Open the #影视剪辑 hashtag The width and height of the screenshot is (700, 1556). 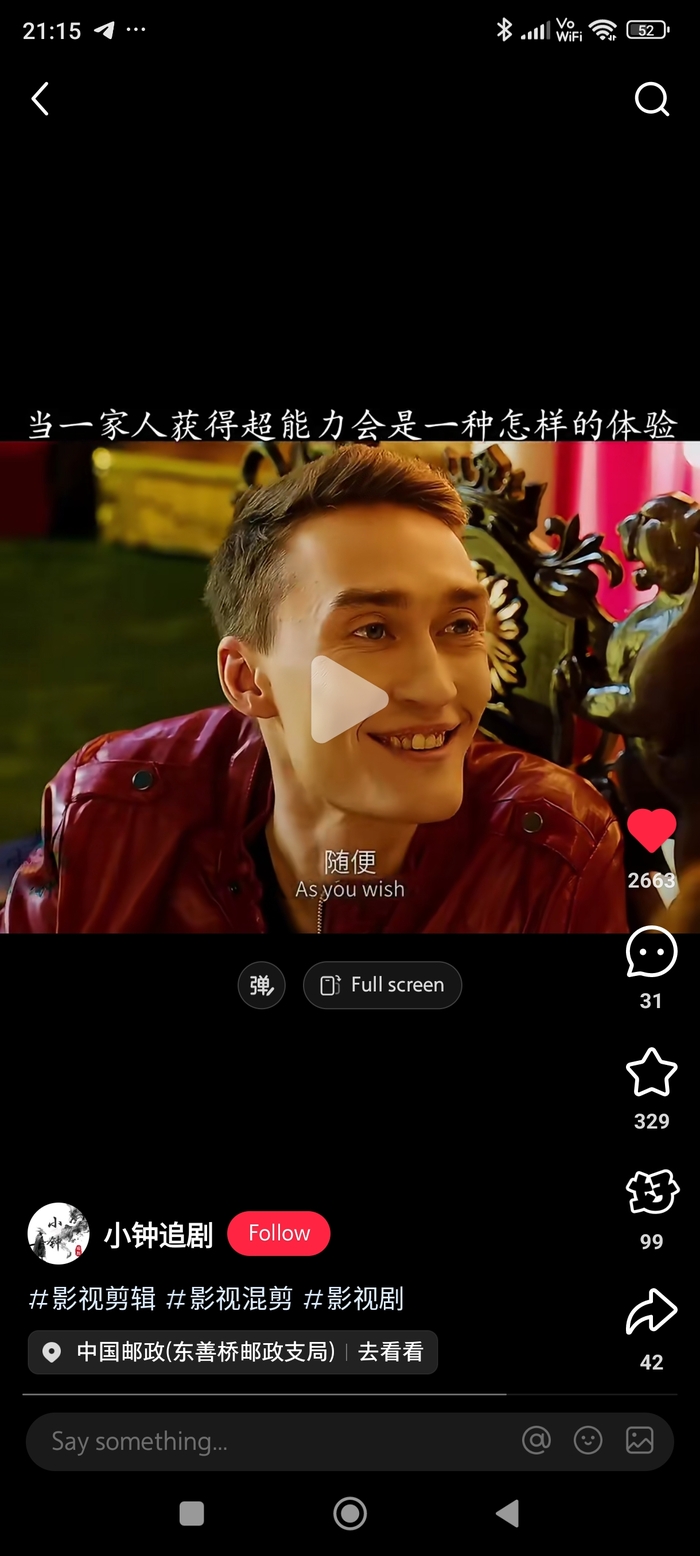(92, 1298)
